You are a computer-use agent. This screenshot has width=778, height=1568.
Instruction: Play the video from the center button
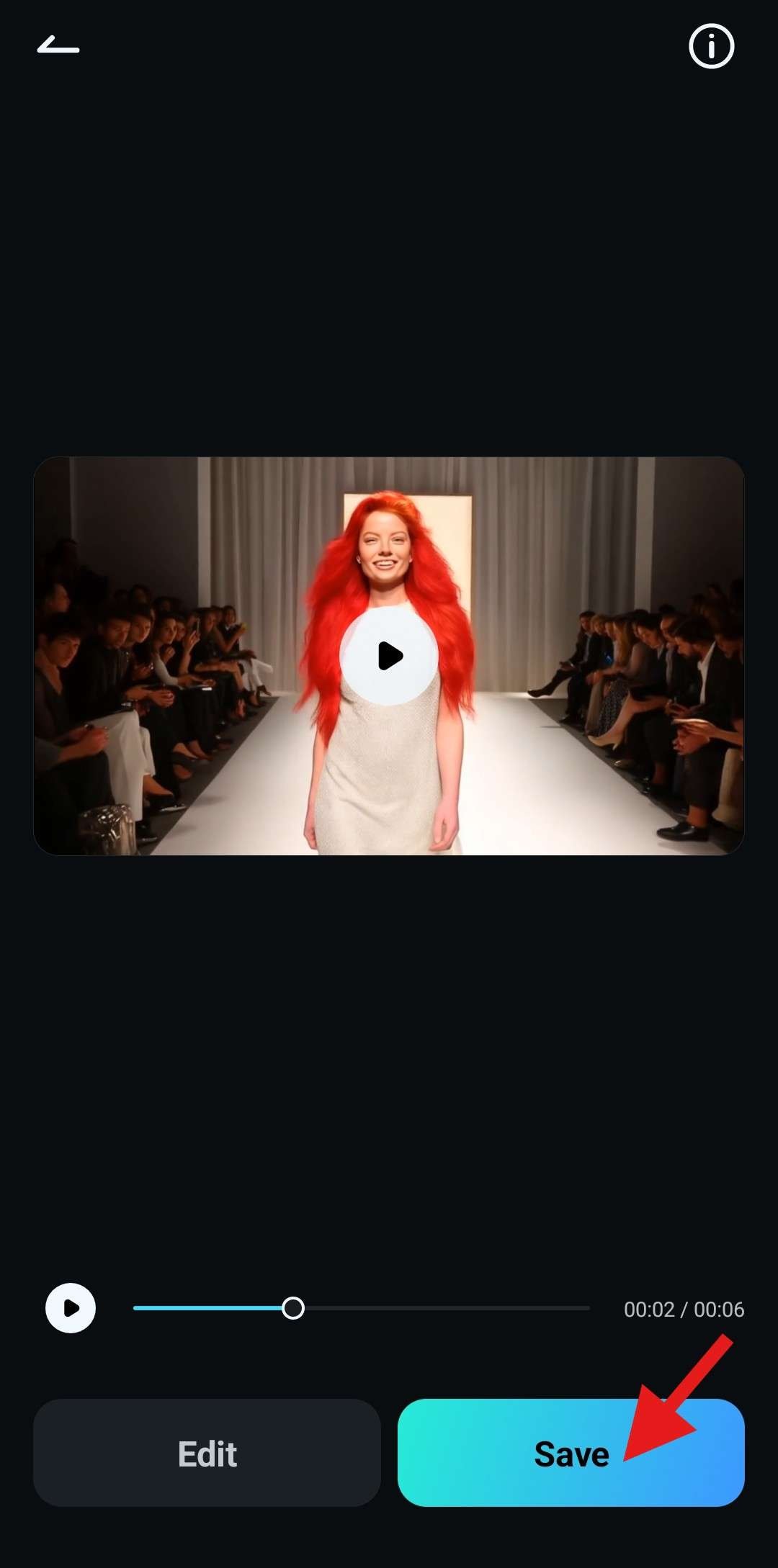pyautogui.click(x=389, y=656)
